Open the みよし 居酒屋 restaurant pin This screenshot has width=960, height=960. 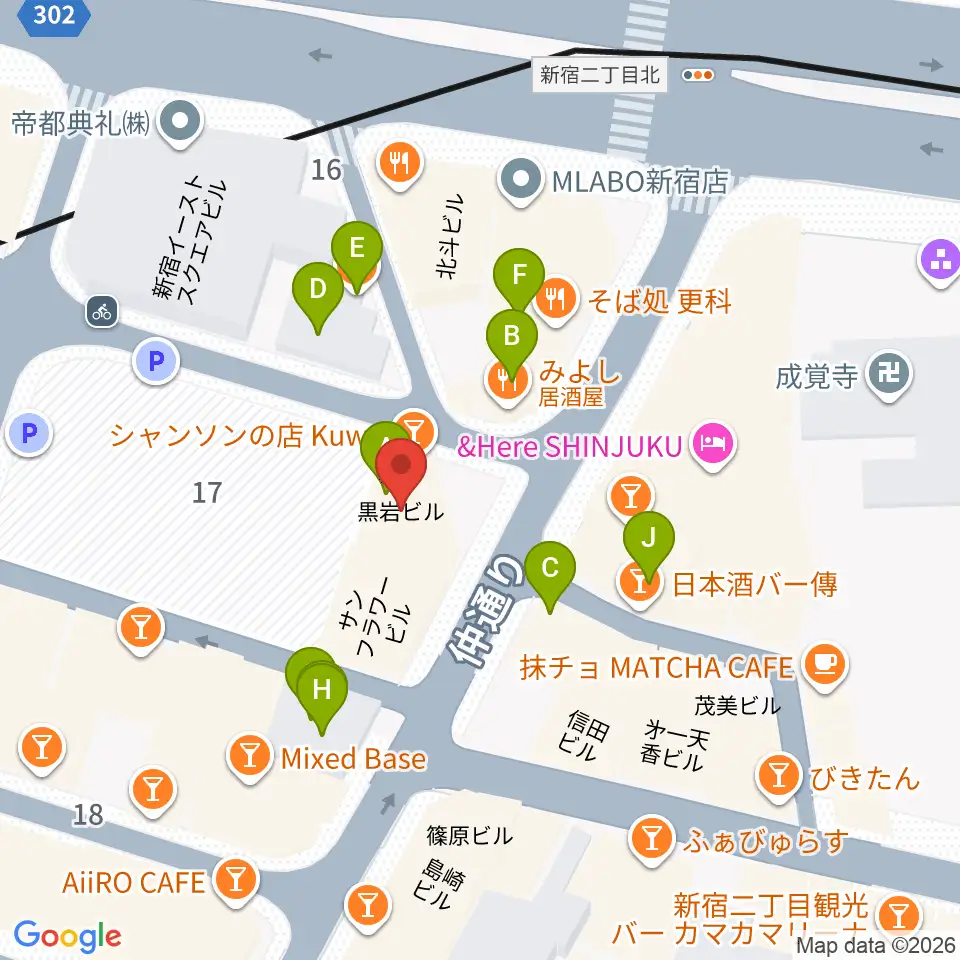508,382
